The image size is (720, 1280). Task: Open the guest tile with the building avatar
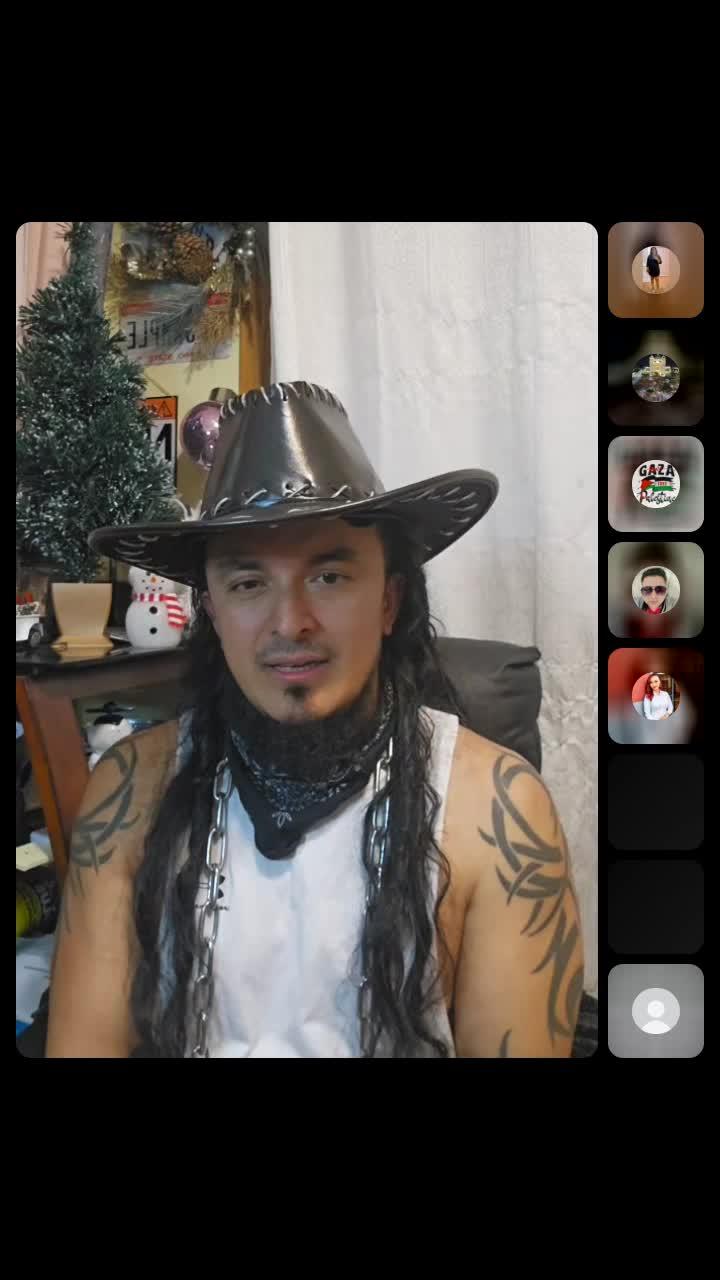[656, 378]
